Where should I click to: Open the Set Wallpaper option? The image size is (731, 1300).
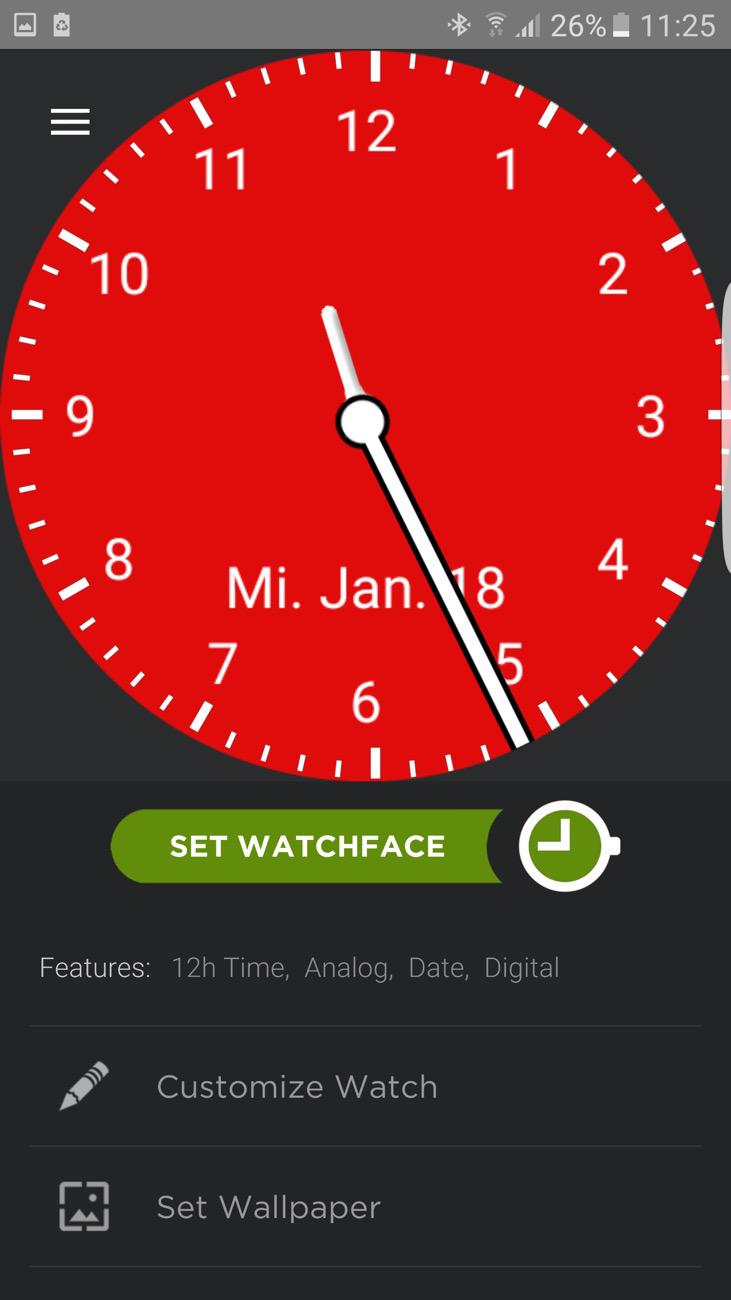(x=365, y=1207)
